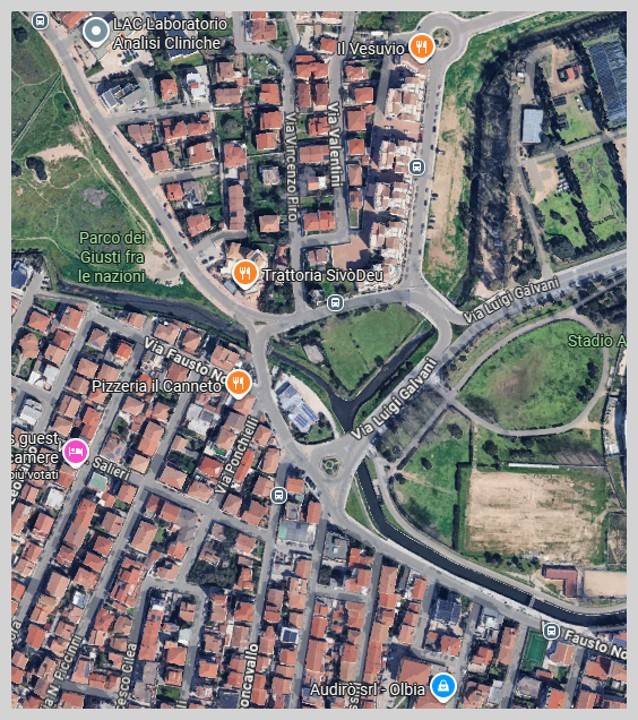This screenshot has height=720, width=638.
Task: Open the pink guest camere lodging marker
Action: pyautogui.click(x=74, y=451)
